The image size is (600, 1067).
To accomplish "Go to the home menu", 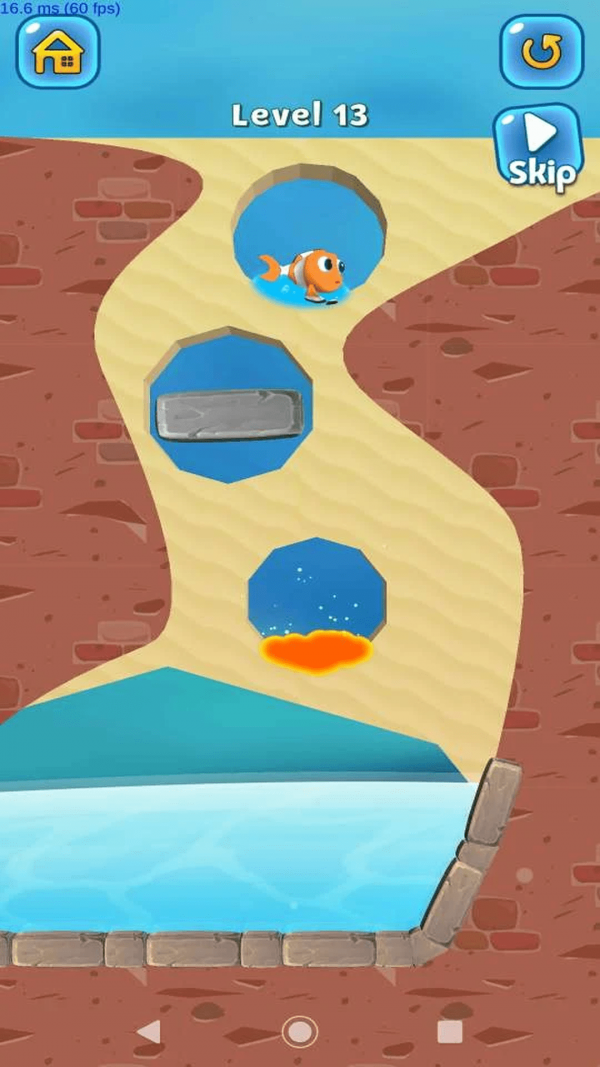I will point(57,52).
